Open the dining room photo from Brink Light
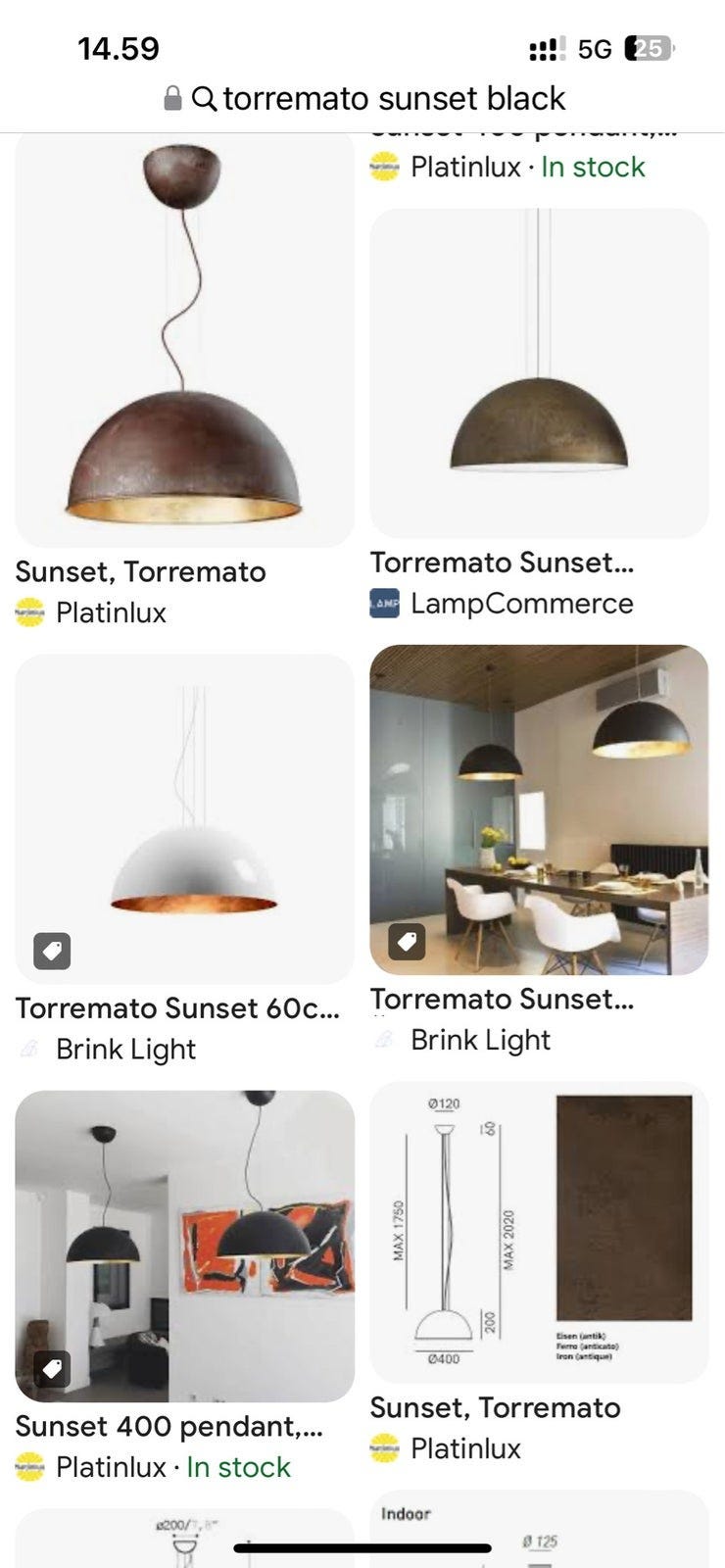This screenshot has height=1568, width=725. (x=538, y=808)
